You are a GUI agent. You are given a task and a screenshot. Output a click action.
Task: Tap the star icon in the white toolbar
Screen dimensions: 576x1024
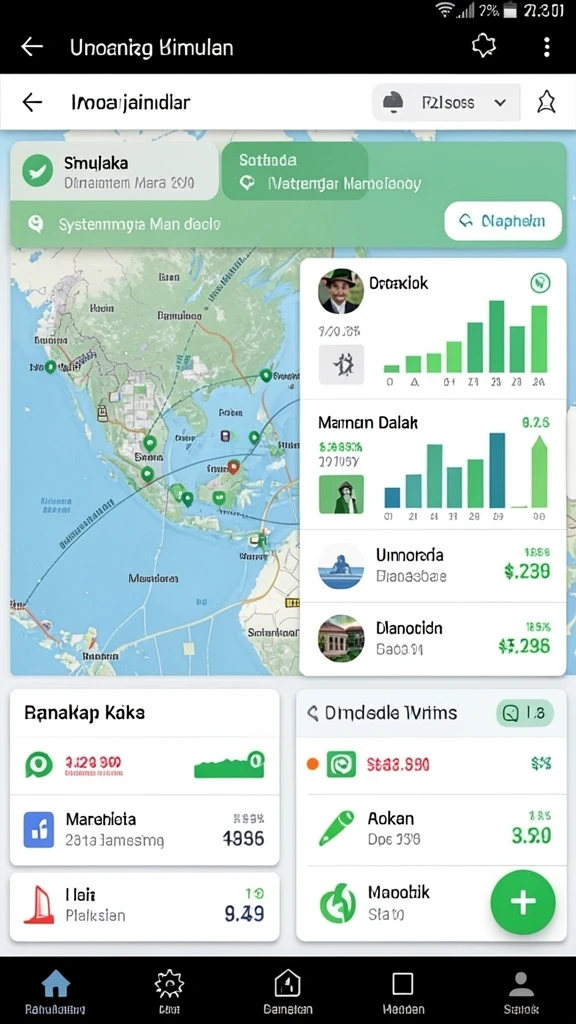tap(546, 102)
